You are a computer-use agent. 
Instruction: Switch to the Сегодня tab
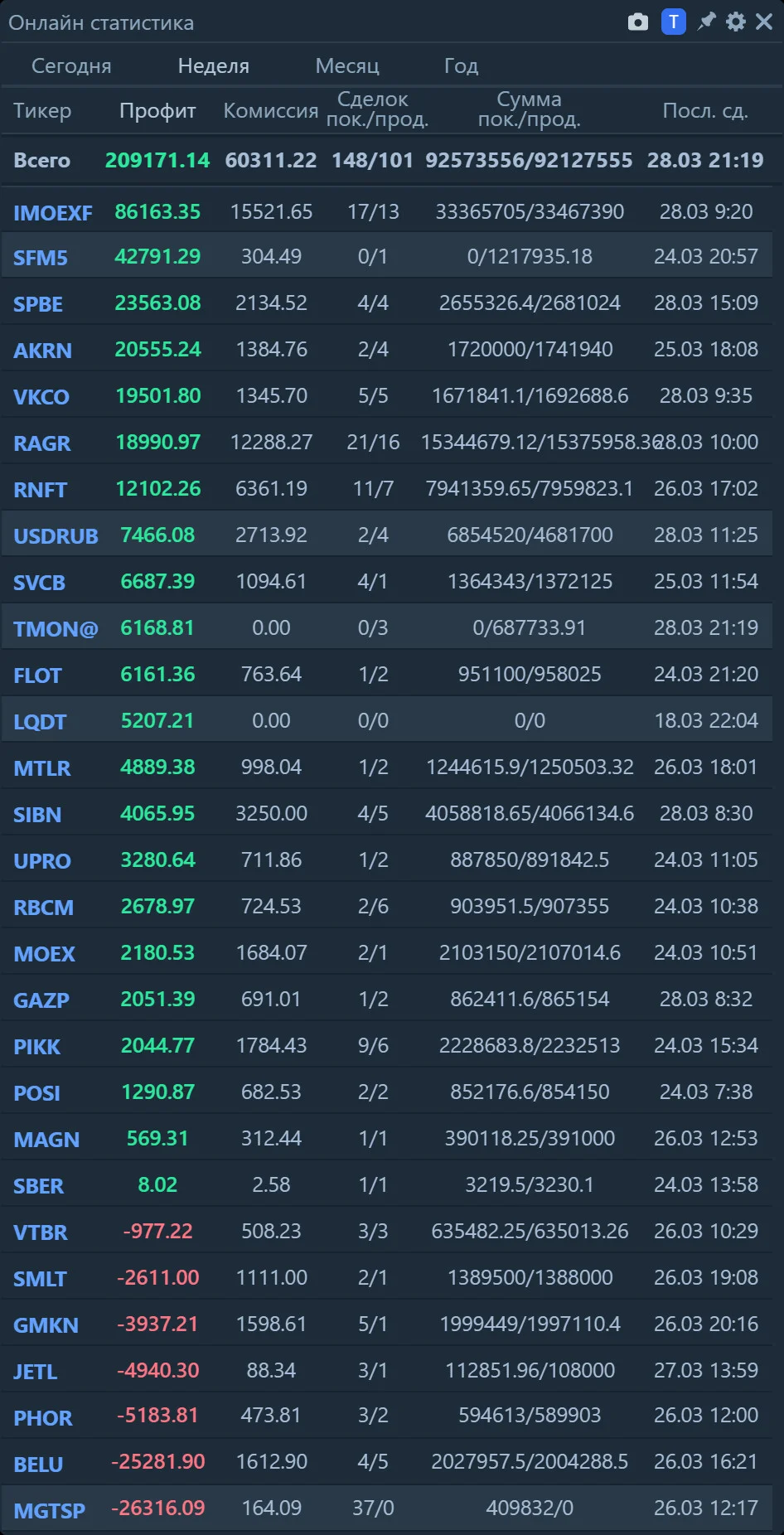(x=71, y=65)
